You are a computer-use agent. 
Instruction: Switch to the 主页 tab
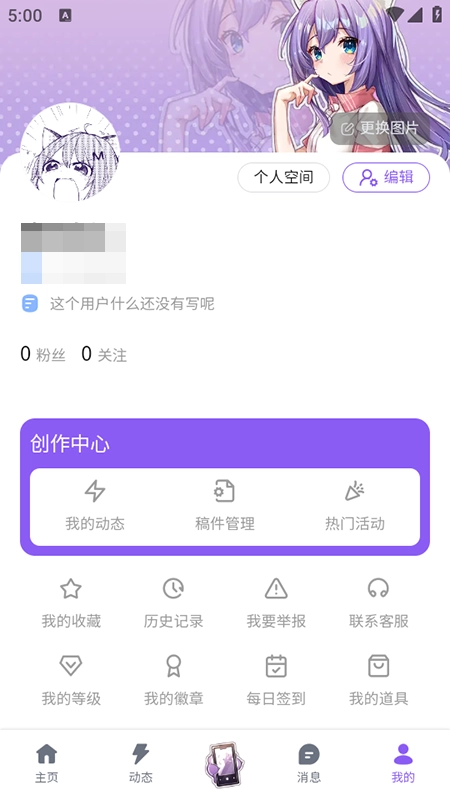coord(46,763)
